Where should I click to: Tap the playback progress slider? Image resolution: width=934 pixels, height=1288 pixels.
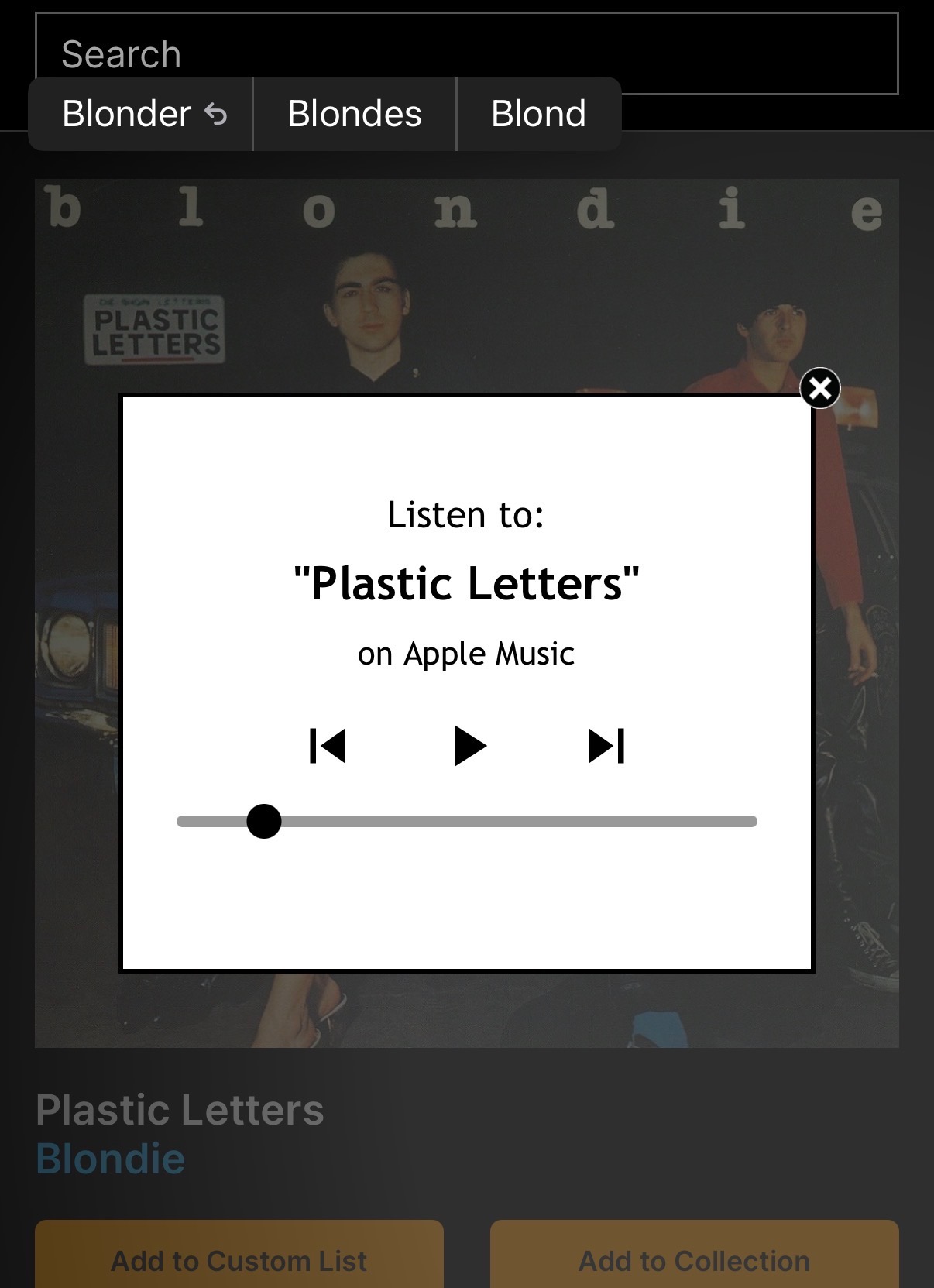(466, 821)
